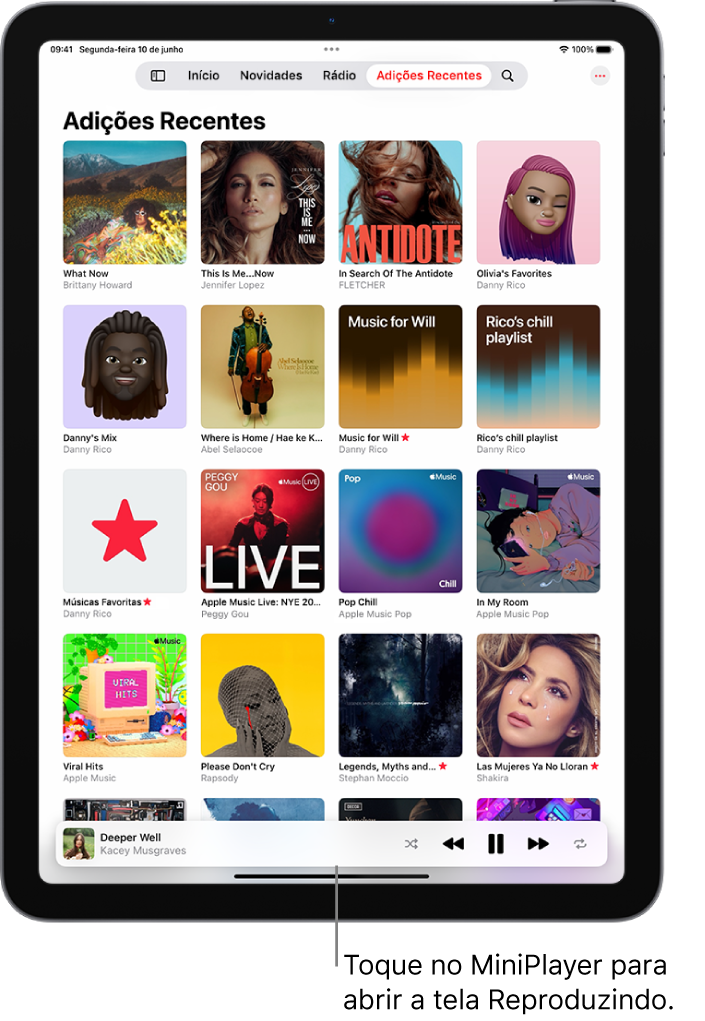This screenshot has height=1021, width=705.
Task: Open Danny's Mix playlist
Action: [125, 366]
